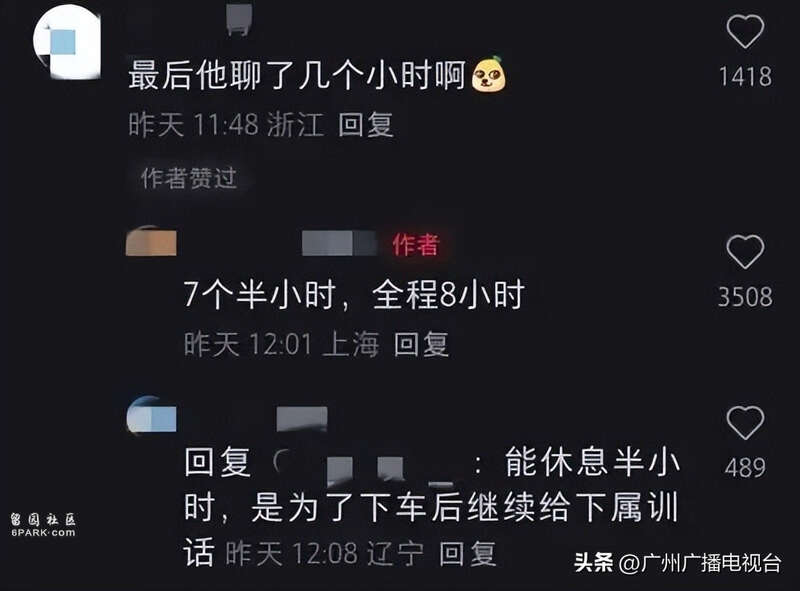The width and height of the screenshot is (800, 591).
Task: Reply to the 昨天 11:48 浙江 comment
Action: click(x=366, y=125)
